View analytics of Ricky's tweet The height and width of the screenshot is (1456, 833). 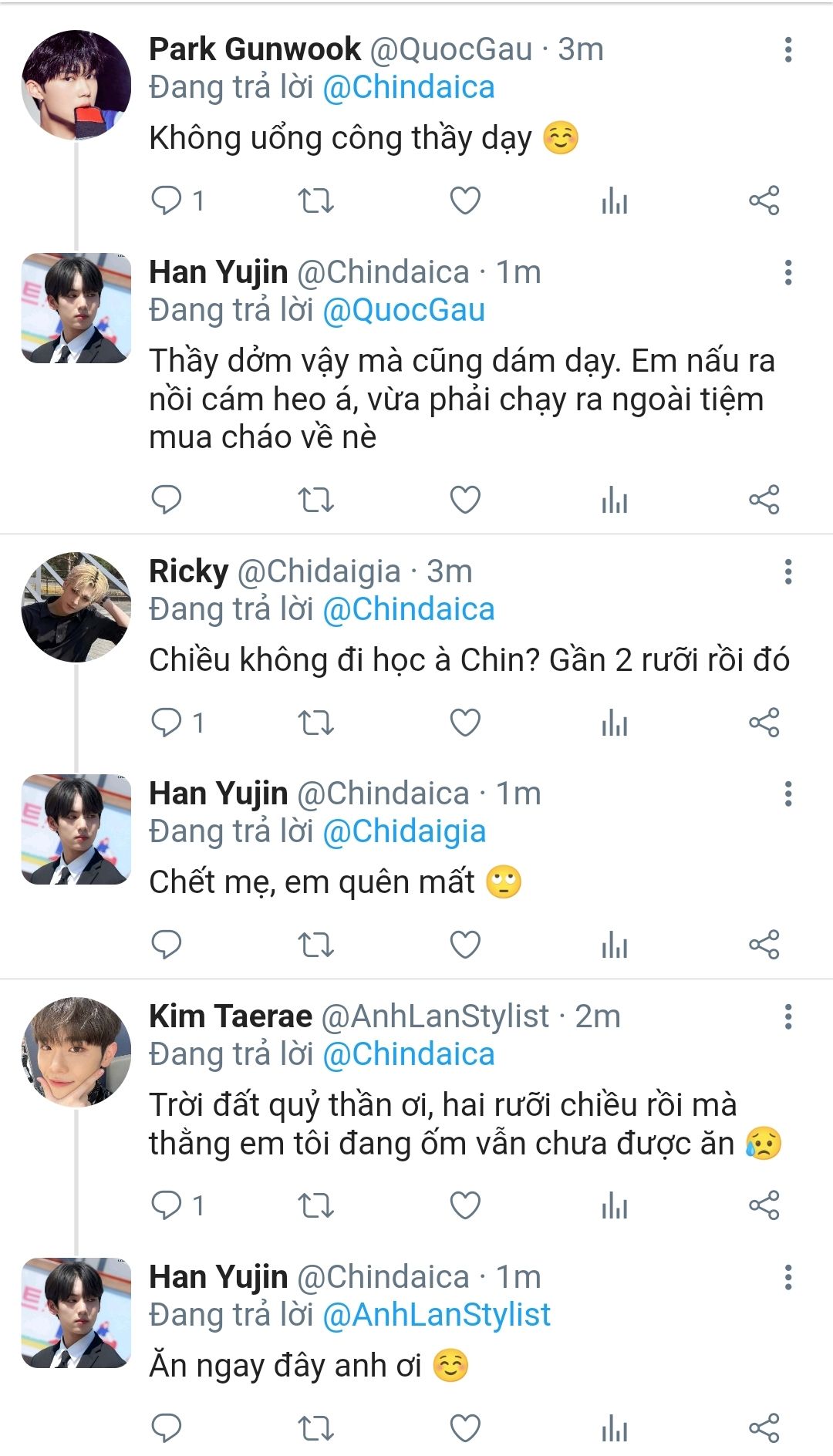click(x=614, y=723)
